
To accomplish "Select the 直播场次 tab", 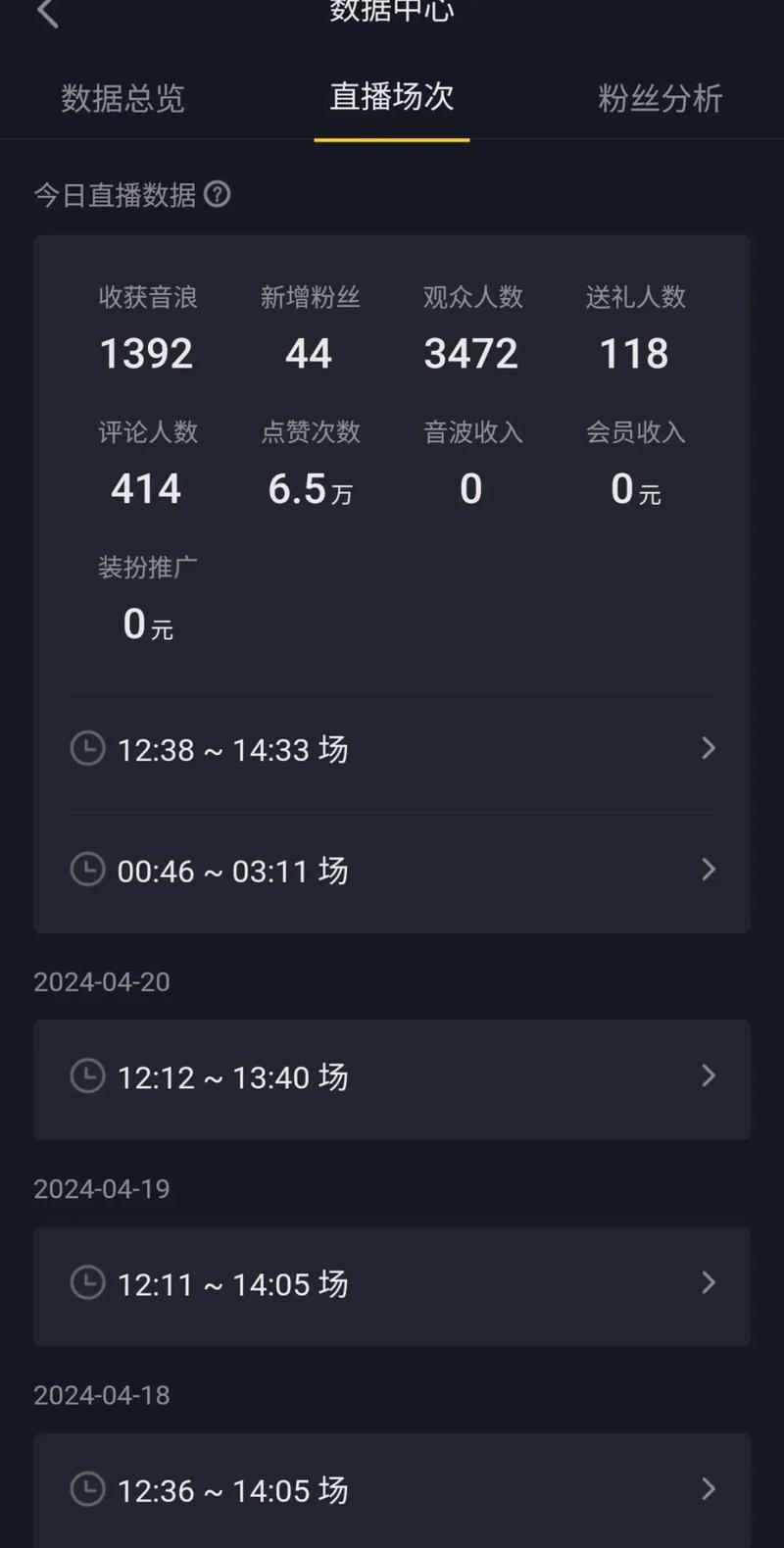I will pos(391,97).
